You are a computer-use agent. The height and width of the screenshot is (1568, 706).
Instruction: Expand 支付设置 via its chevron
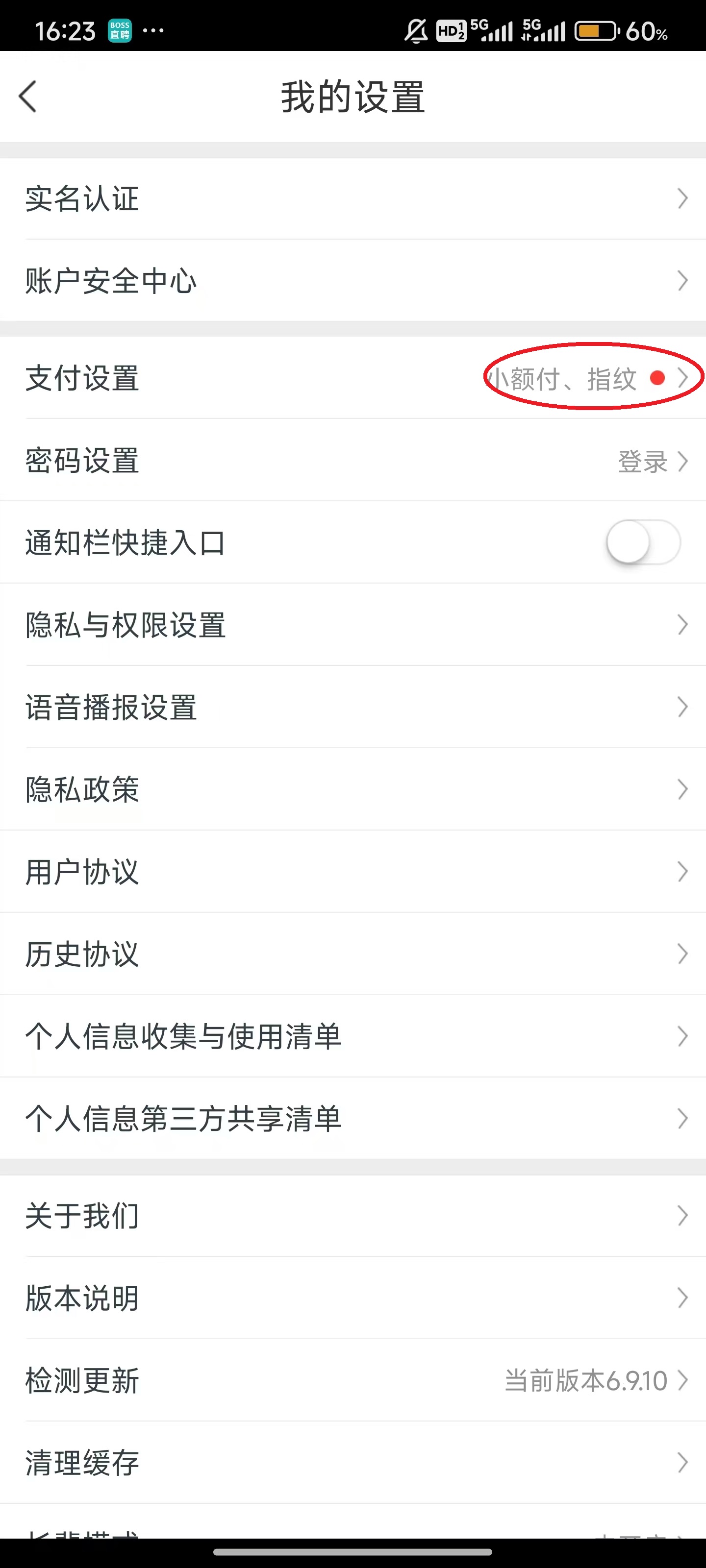click(x=683, y=378)
